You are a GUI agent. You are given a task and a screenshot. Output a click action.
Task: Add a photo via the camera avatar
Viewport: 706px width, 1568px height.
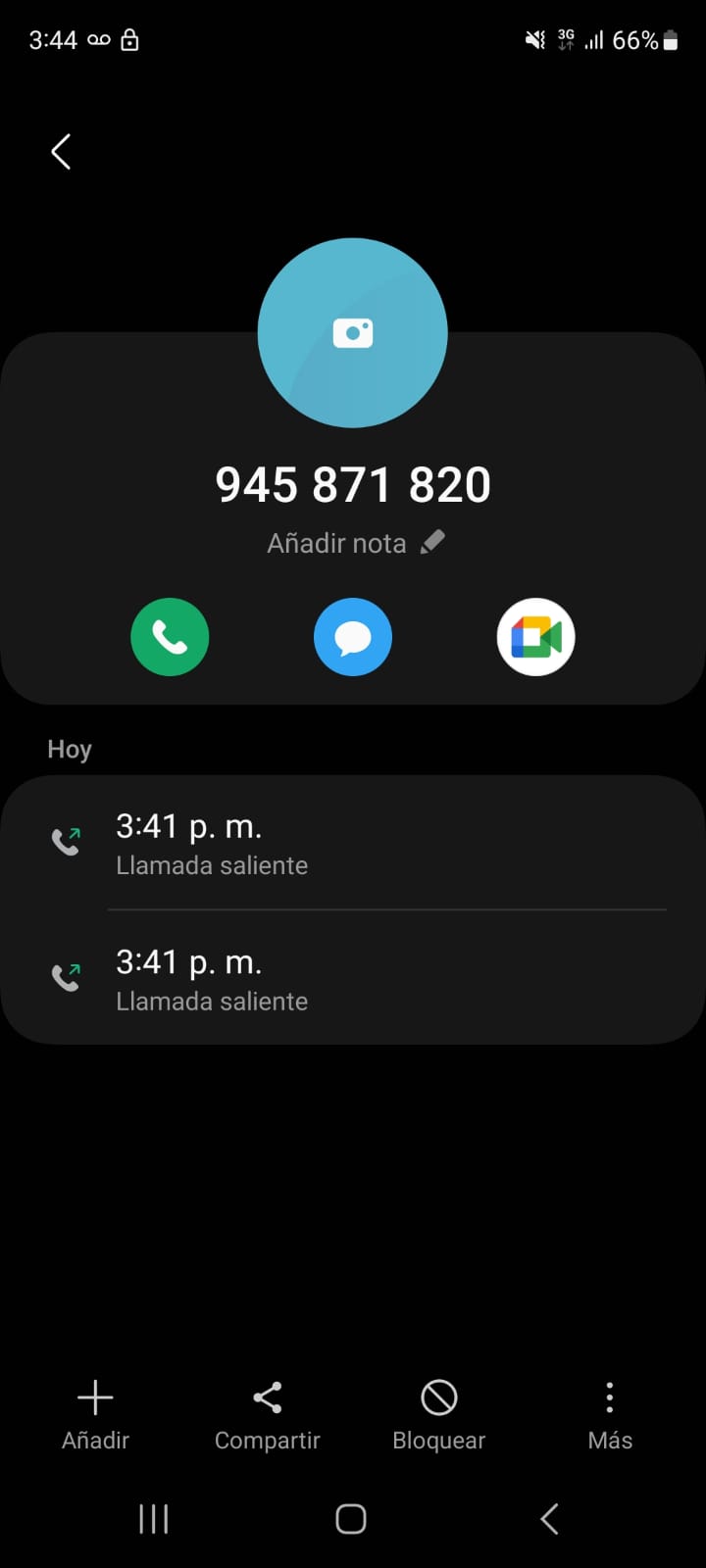353,333
